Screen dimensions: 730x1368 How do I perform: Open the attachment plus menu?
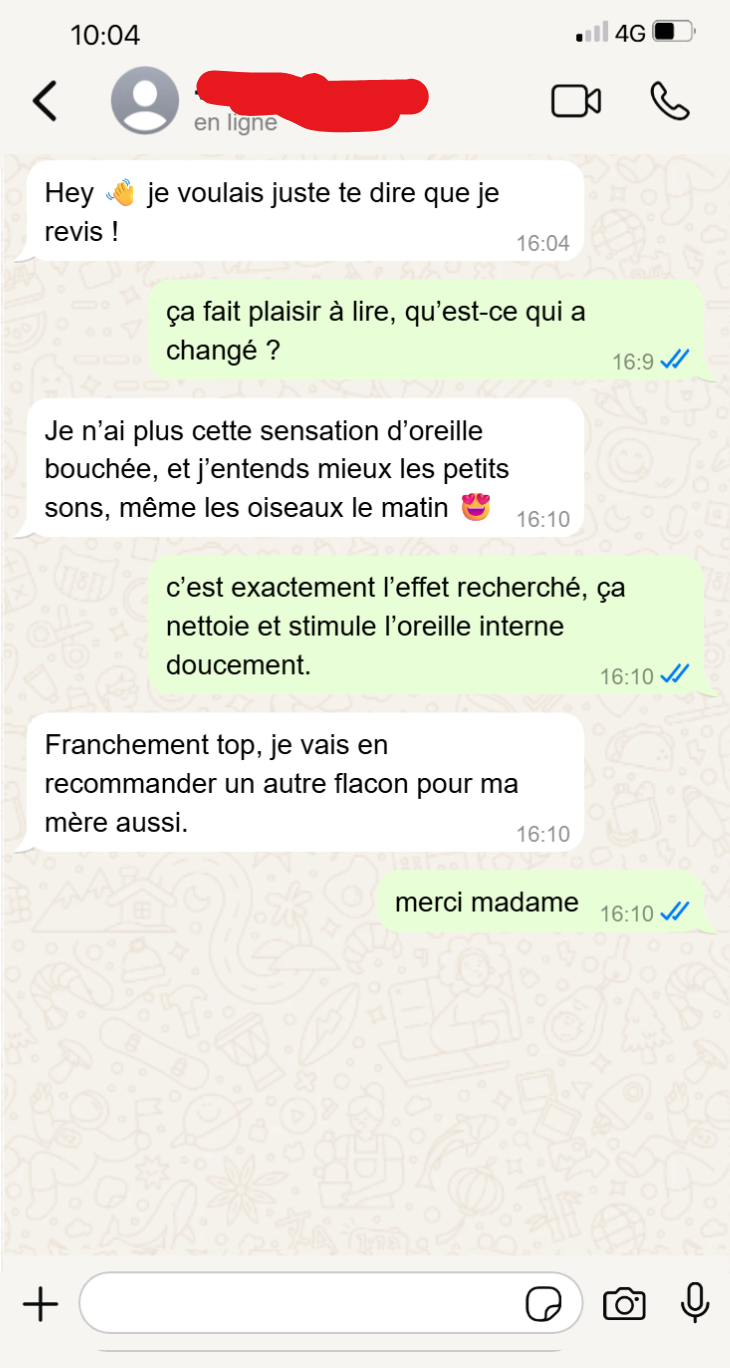pos(39,1303)
